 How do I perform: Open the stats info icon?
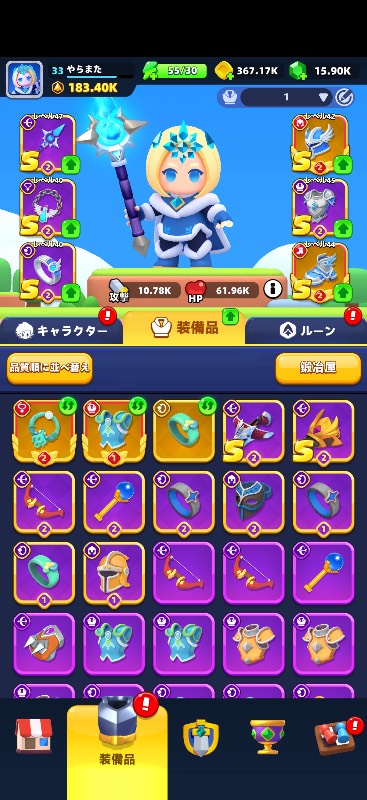coord(273,290)
